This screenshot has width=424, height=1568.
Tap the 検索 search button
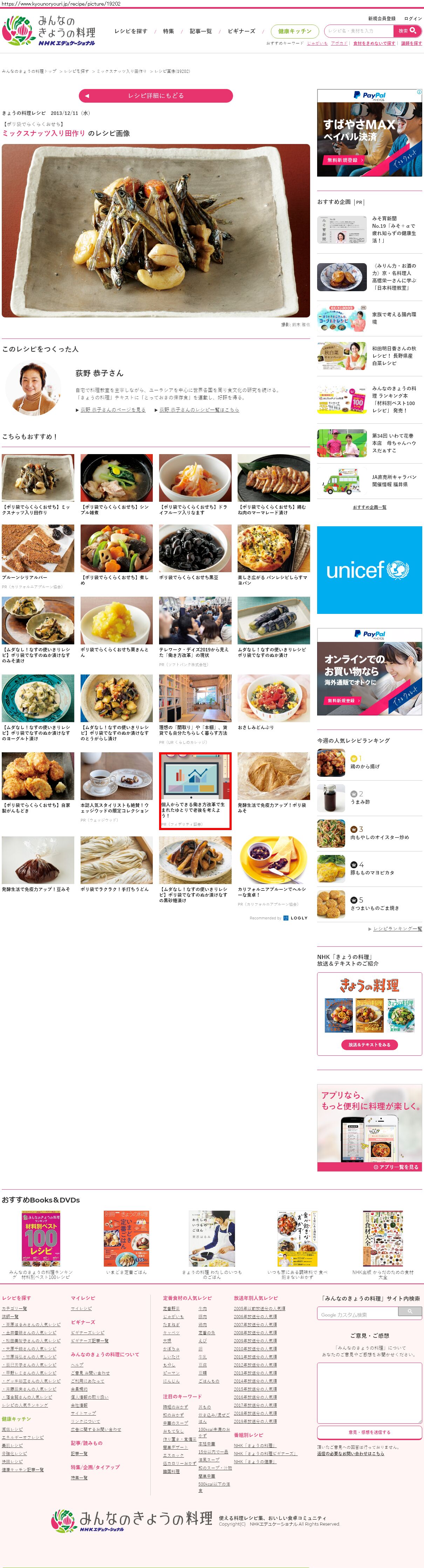coord(407,30)
